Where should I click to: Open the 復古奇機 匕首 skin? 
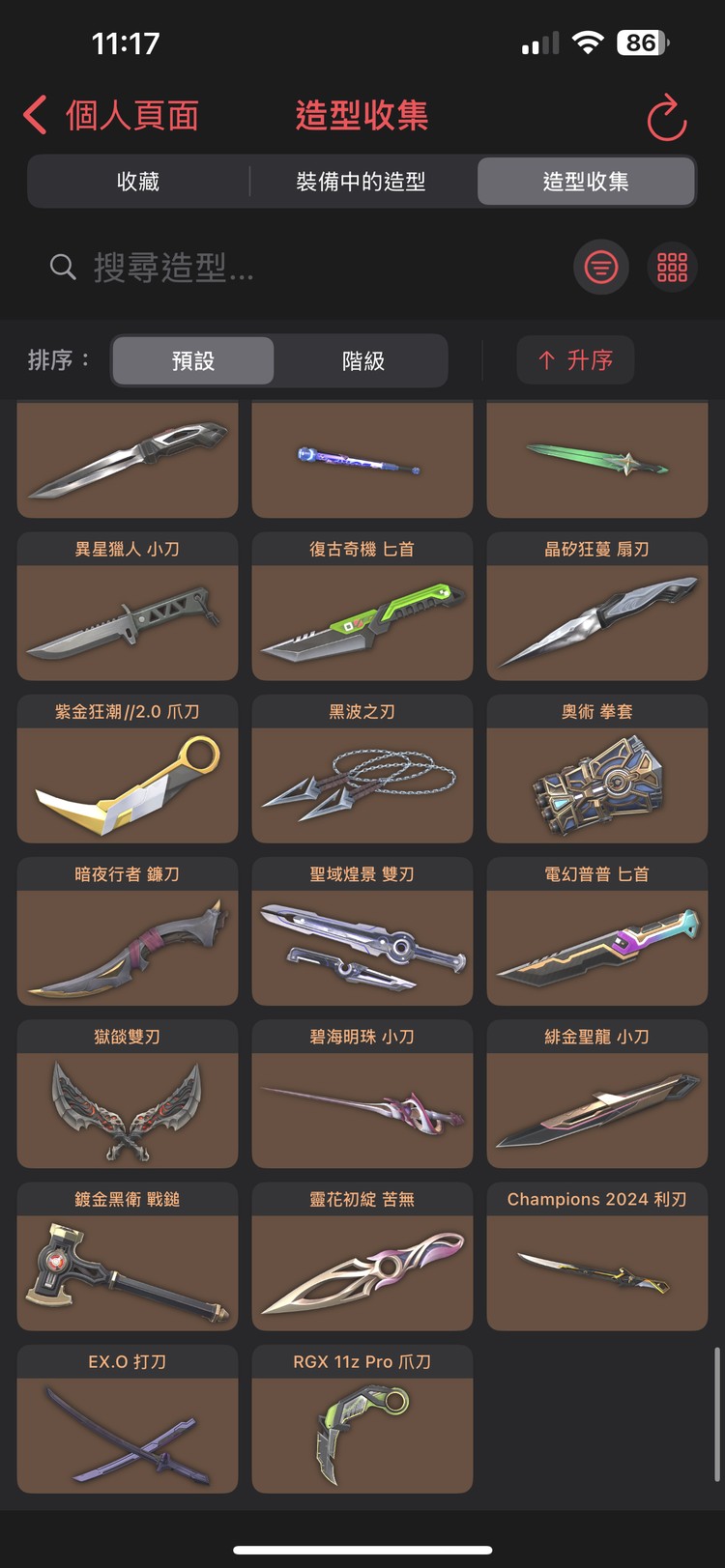[x=362, y=607]
